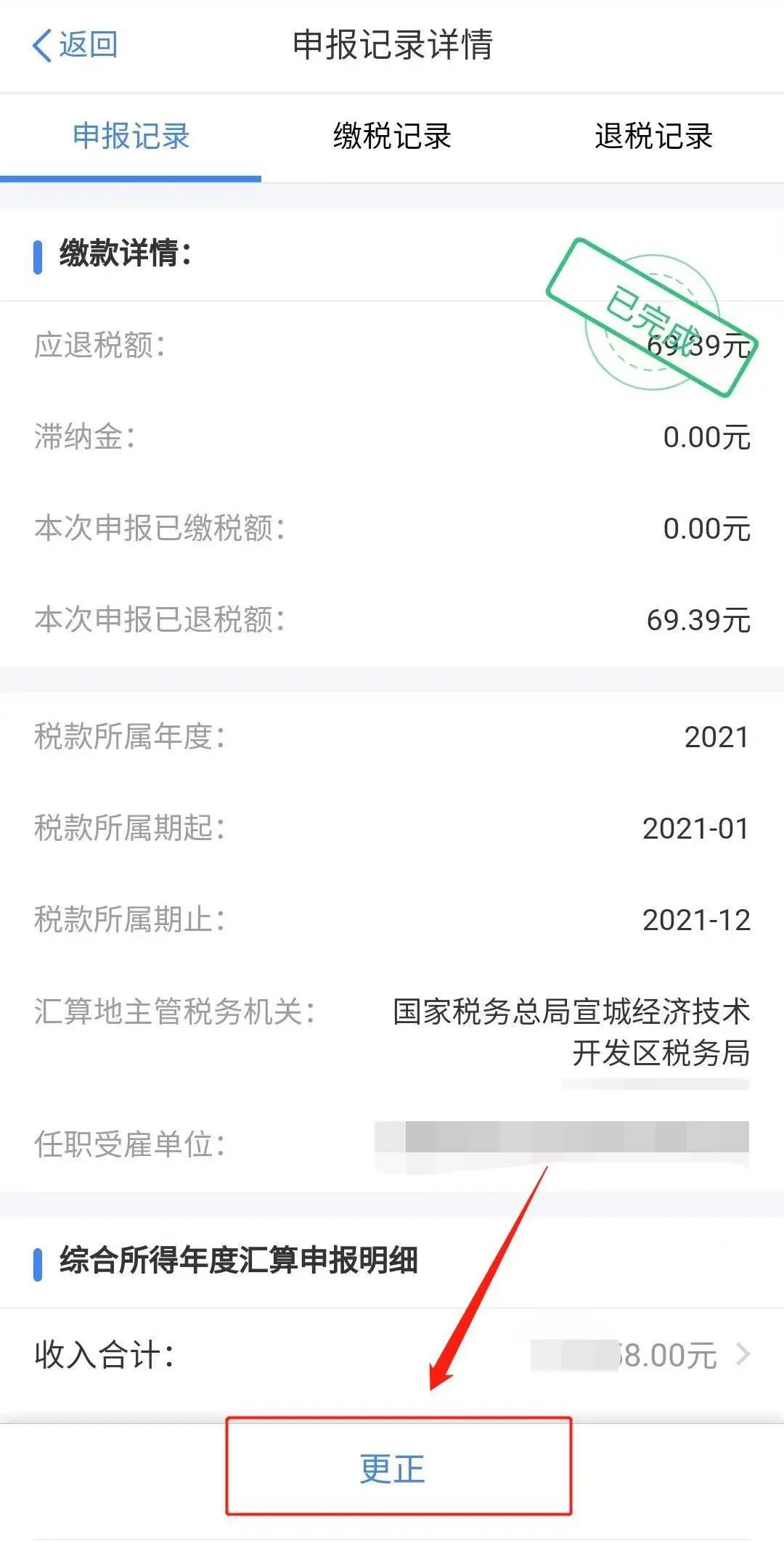Viewport: 784px width, 1543px height.
Task: Open the 收入合计 details row
Action: pyautogui.click(x=392, y=1355)
